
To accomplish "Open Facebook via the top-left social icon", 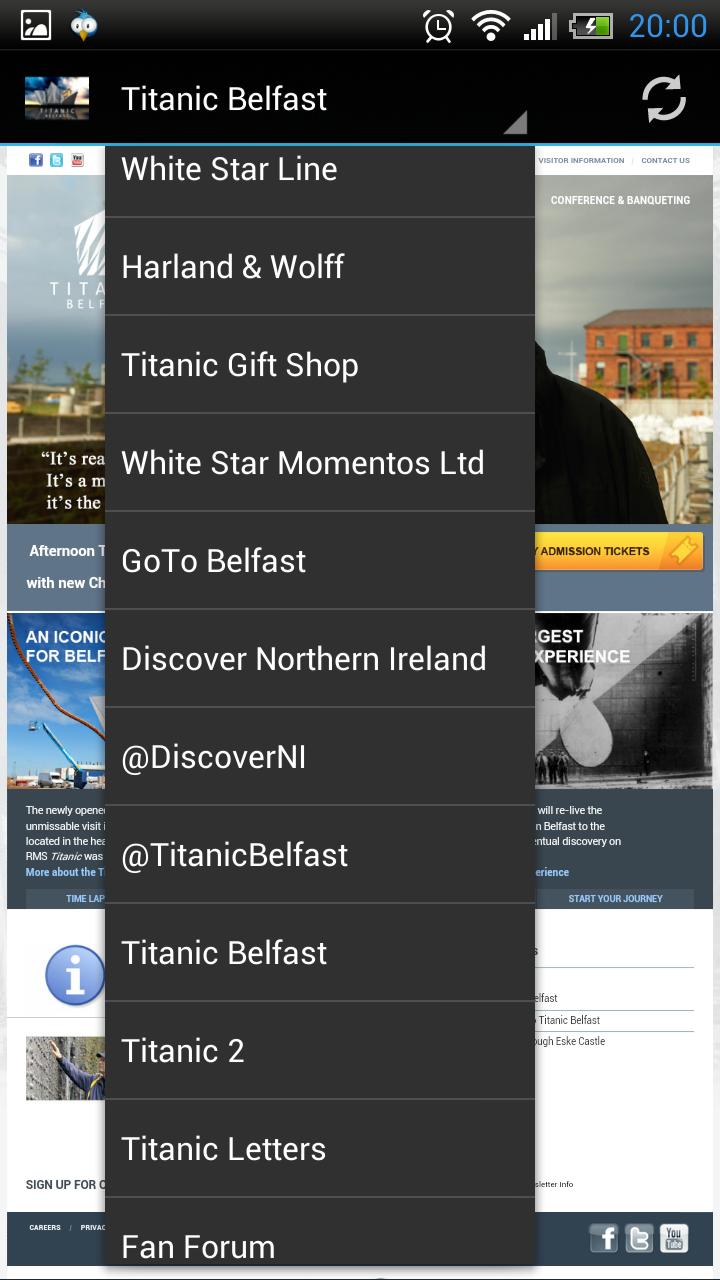I will coord(34,160).
